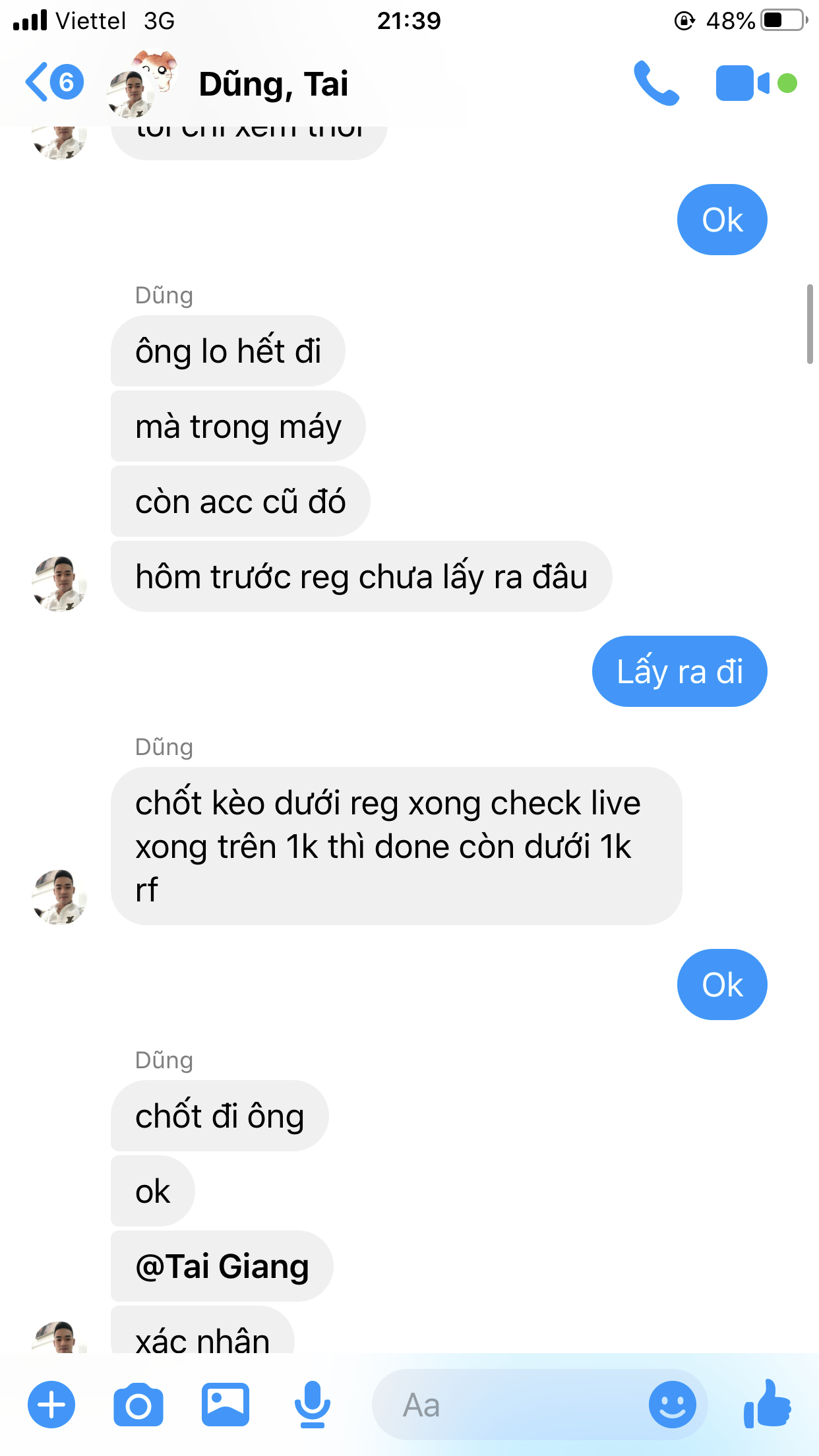Pick a photo from the gallery

click(x=226, y=1405)
